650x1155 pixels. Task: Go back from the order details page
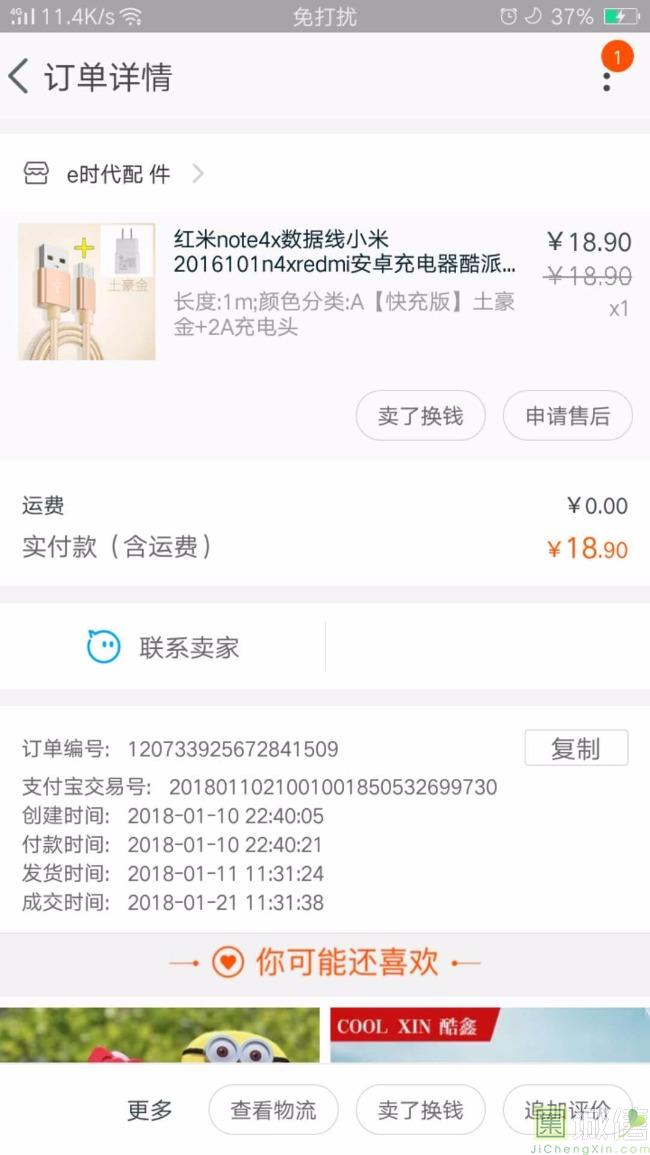20,77
